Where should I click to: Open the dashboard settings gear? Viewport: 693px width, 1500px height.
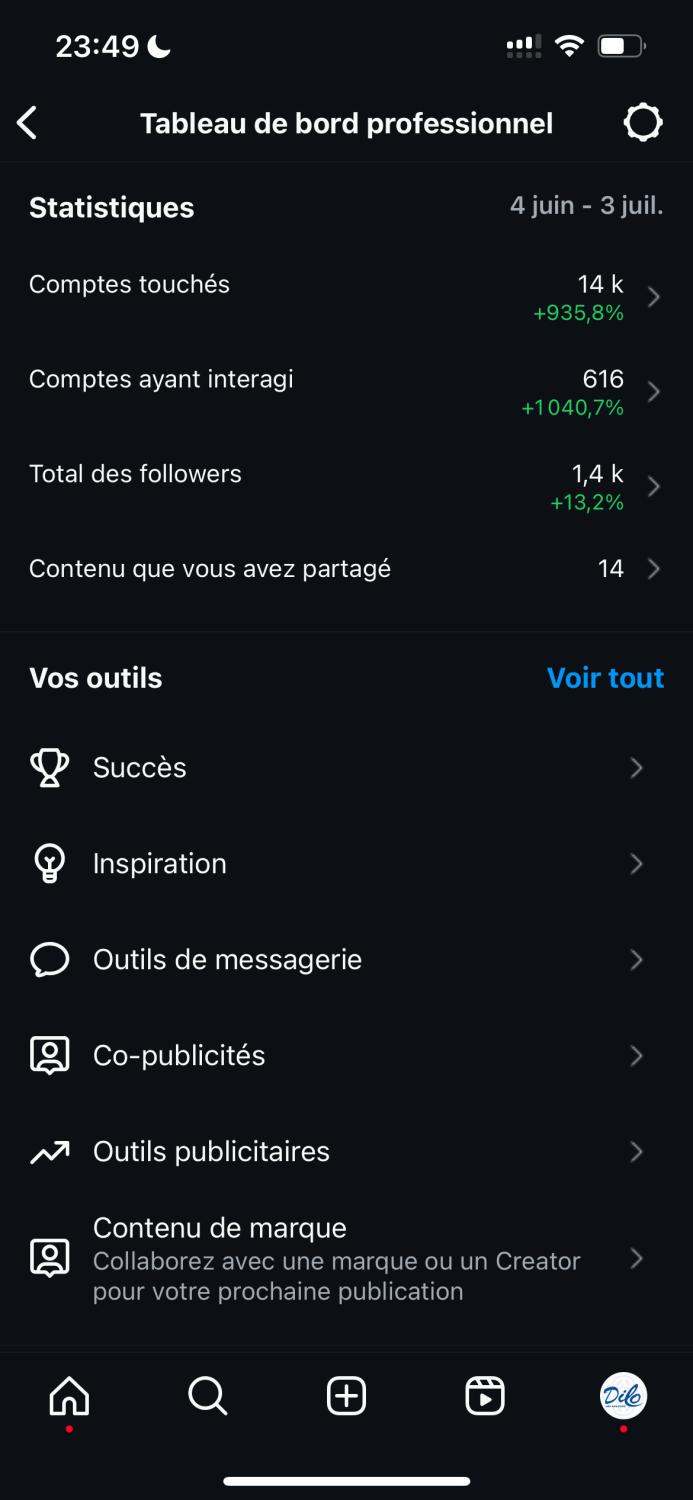642,123
